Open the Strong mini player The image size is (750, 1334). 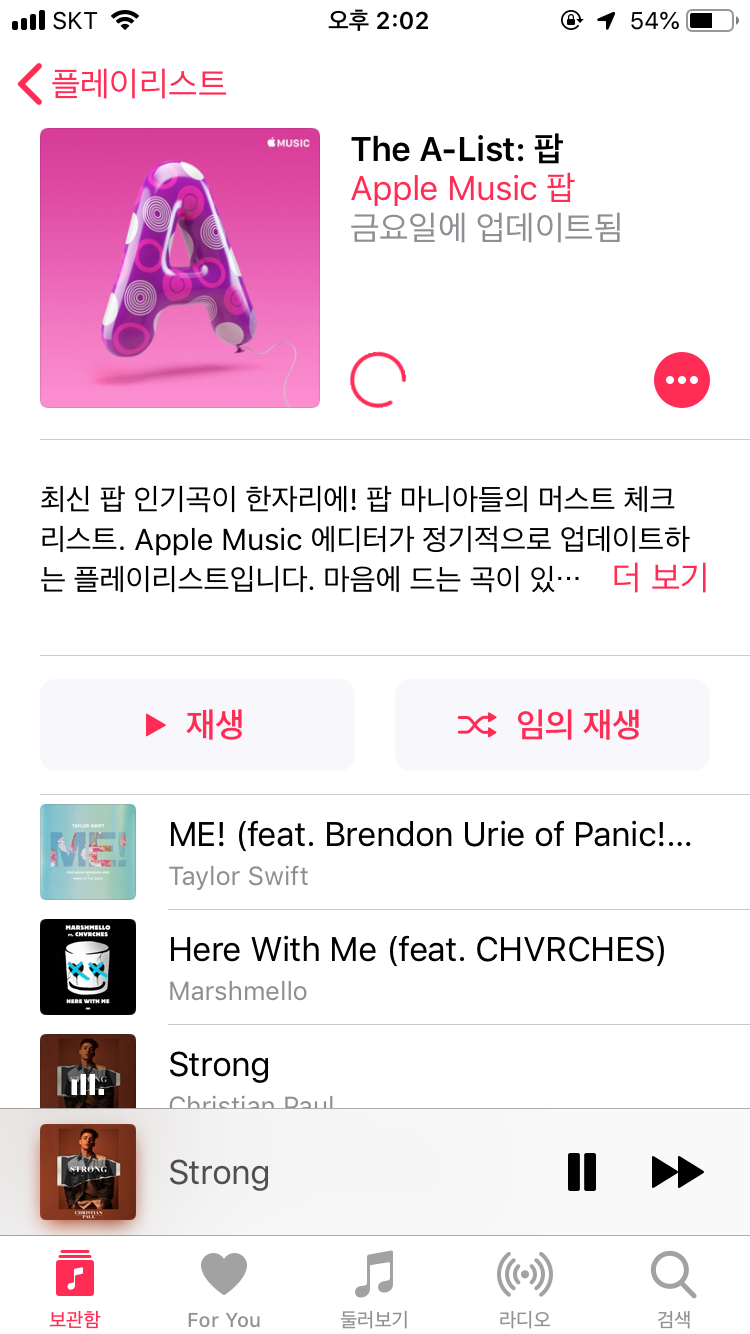pos(300,1172)
